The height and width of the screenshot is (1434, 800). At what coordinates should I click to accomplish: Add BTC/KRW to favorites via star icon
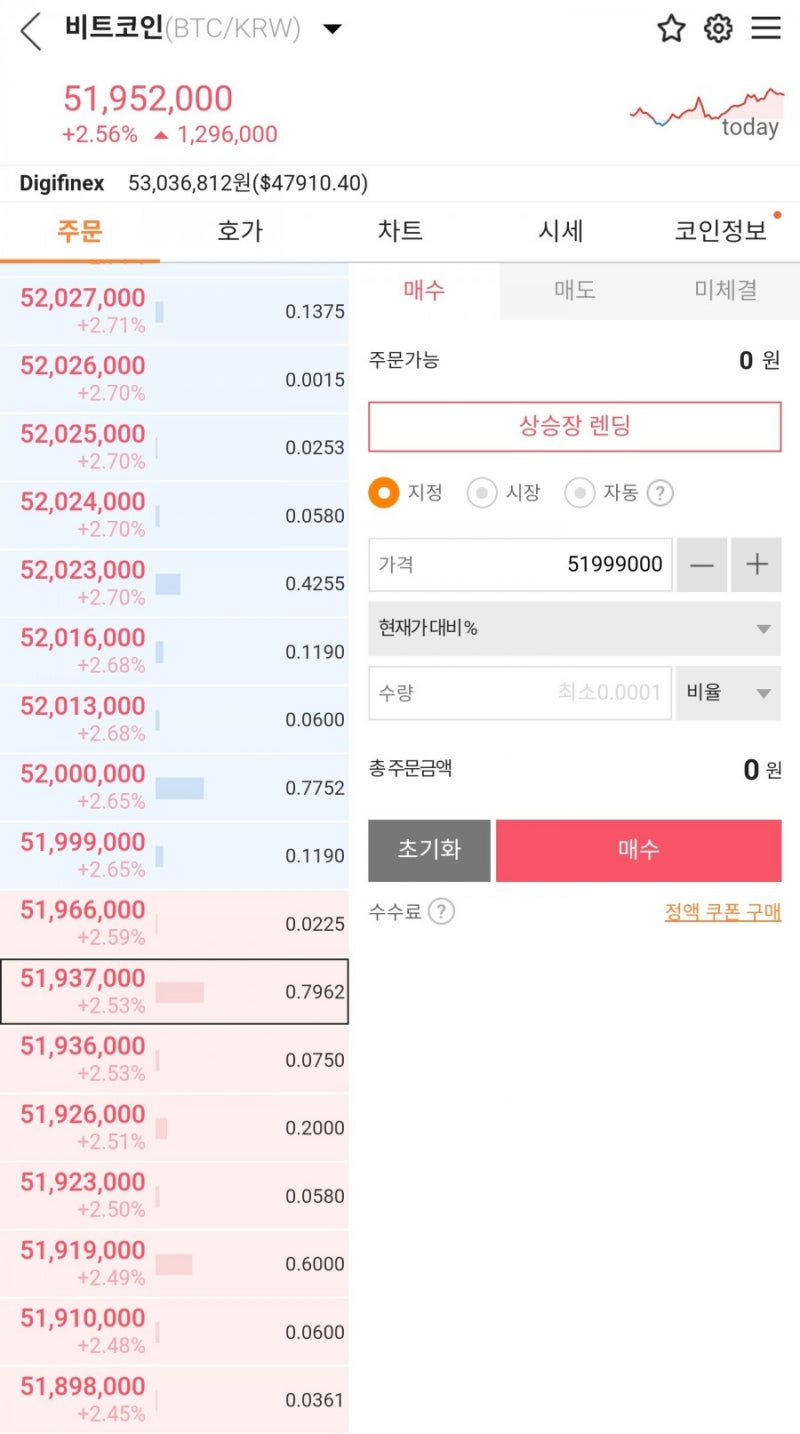tap(671, 29)
